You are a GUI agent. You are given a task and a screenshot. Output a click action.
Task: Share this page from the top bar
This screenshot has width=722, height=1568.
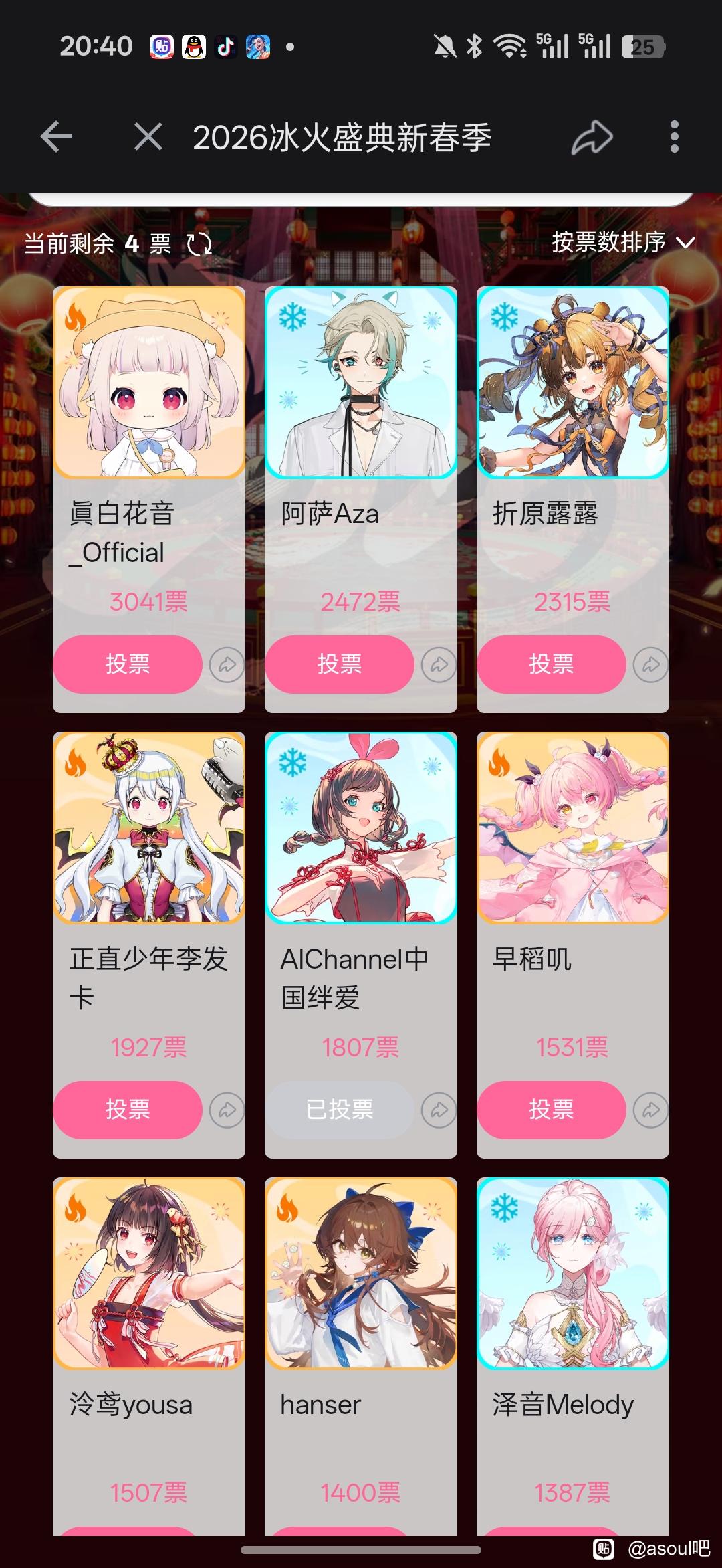point(592,137)
